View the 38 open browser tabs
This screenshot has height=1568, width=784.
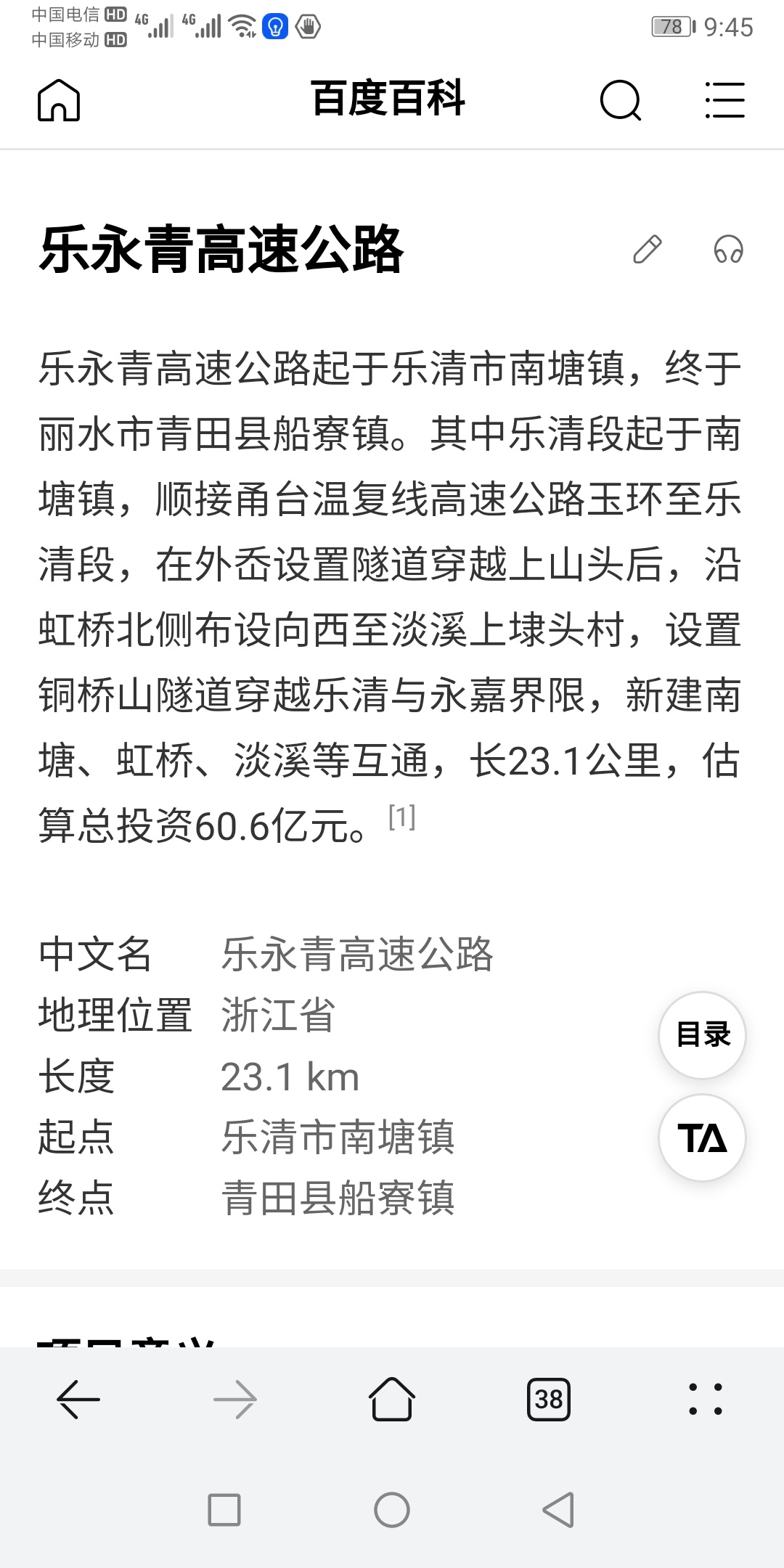pos(549,1399)
